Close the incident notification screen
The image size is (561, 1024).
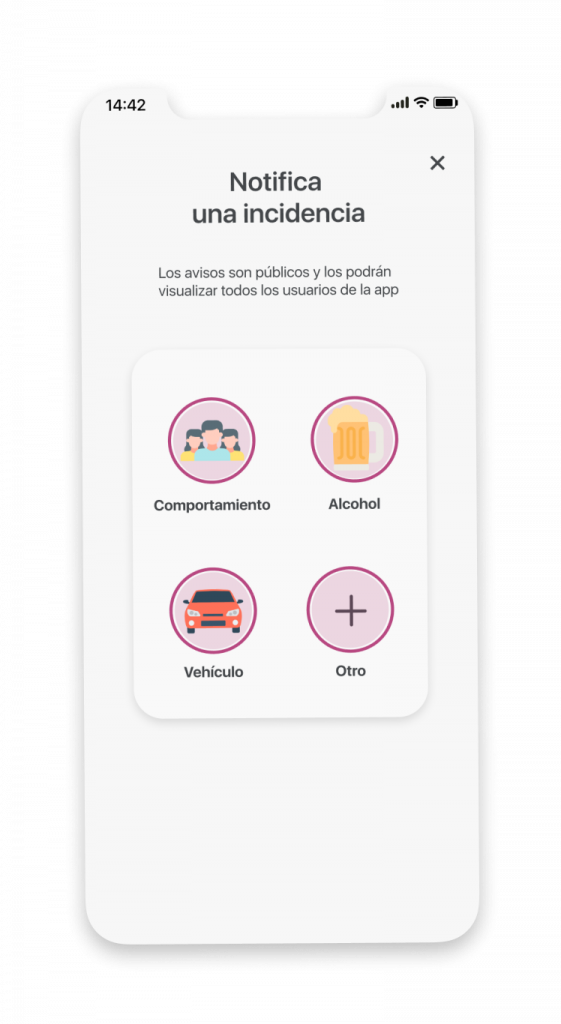coord(437,163)
